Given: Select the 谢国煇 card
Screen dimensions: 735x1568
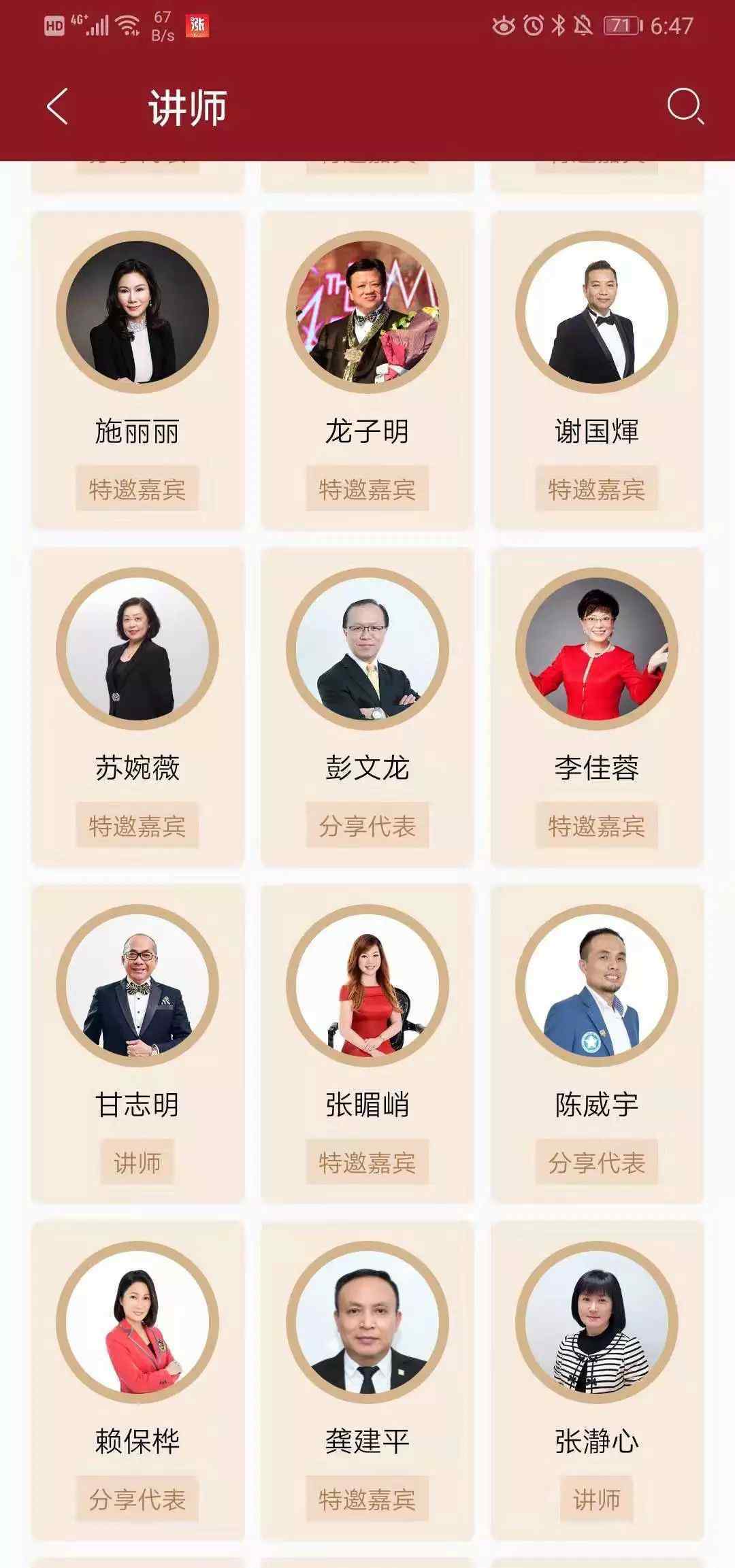Looking at the screenshot, I should click(x=597, y=370).
